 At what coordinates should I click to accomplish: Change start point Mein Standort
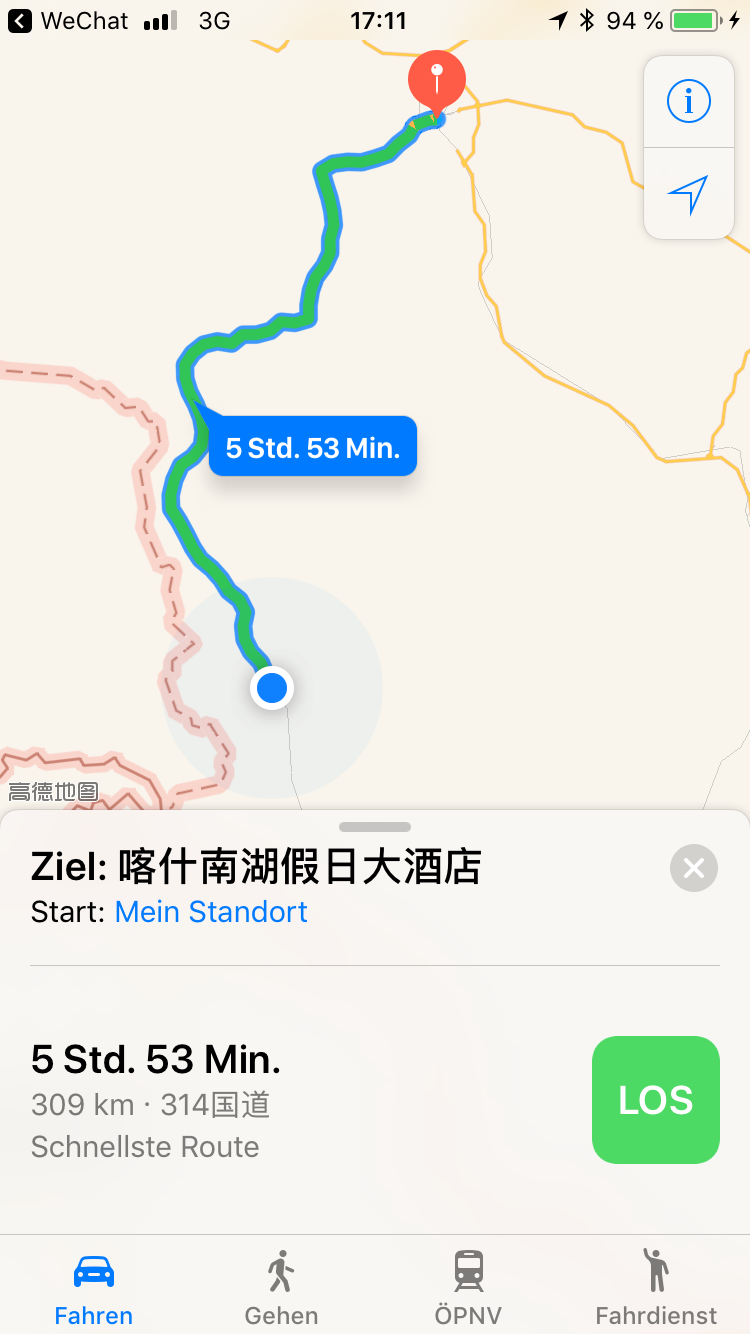click(211, 912)
